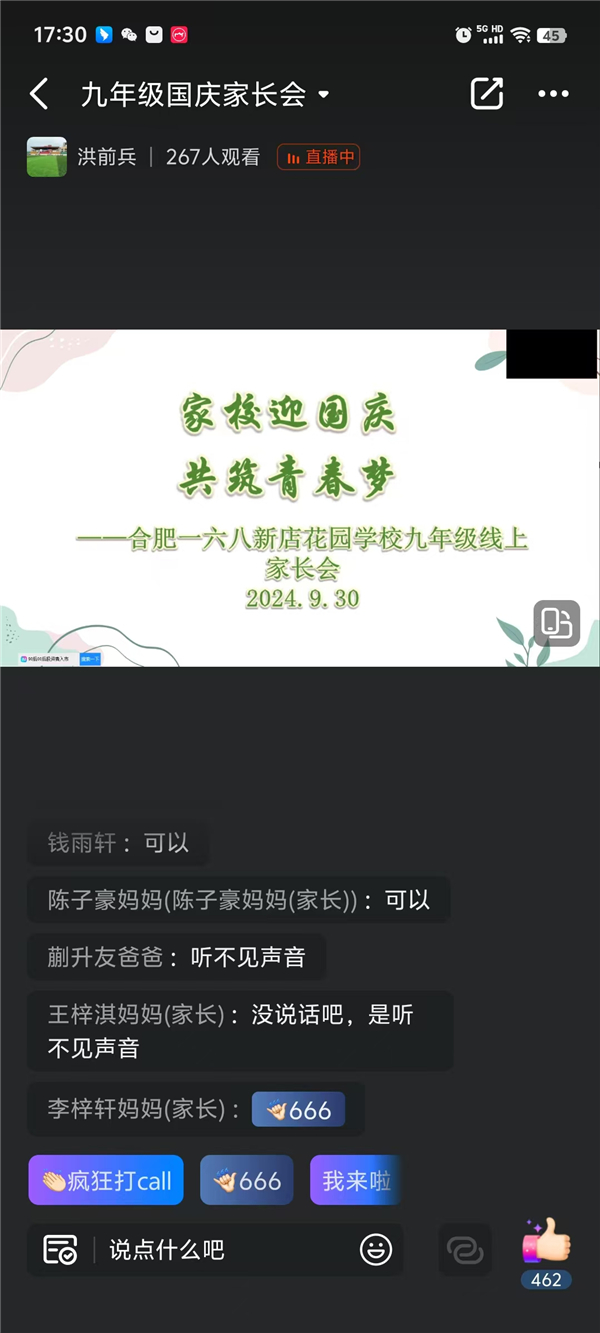
Task: Open the emoji picker
Action: pos(376,1249)
